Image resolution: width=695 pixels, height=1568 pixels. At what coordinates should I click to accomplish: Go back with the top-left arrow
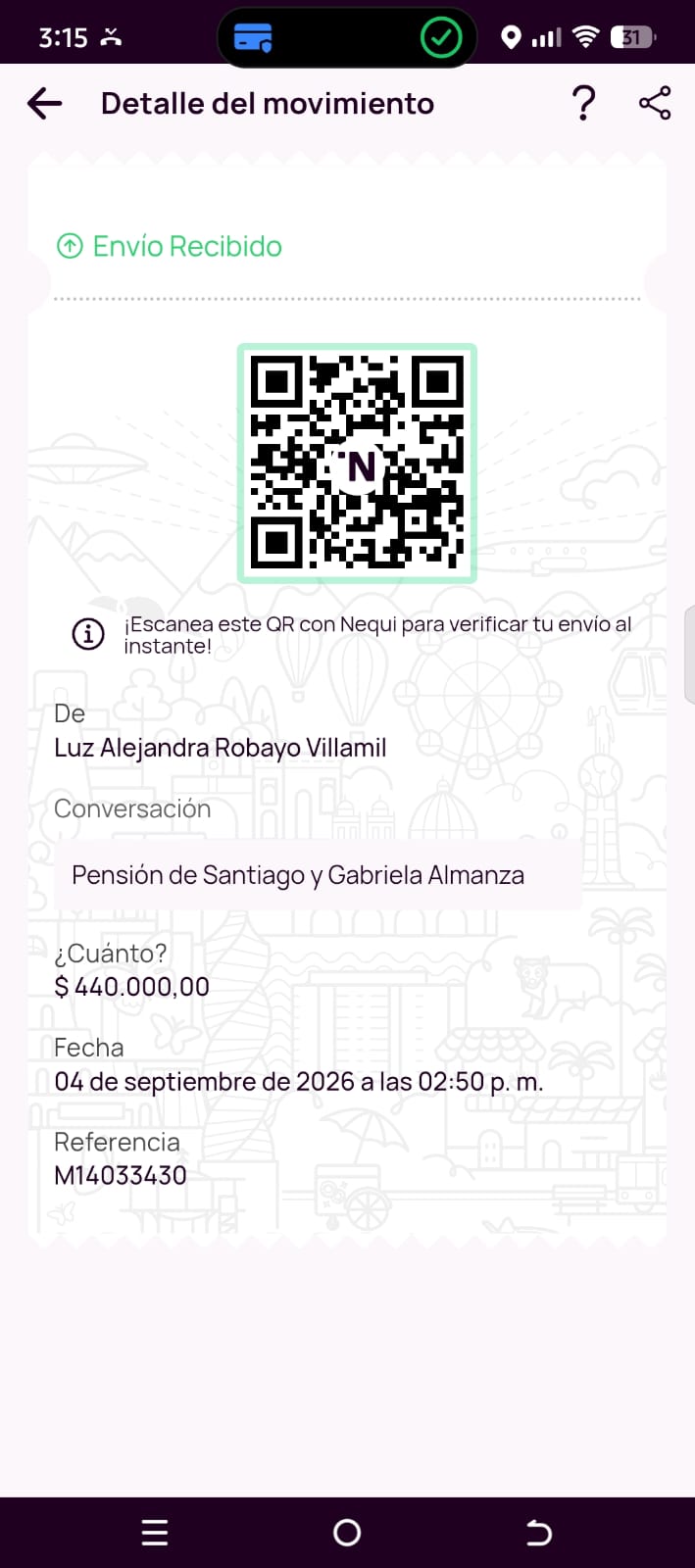(x=45, y=103)
